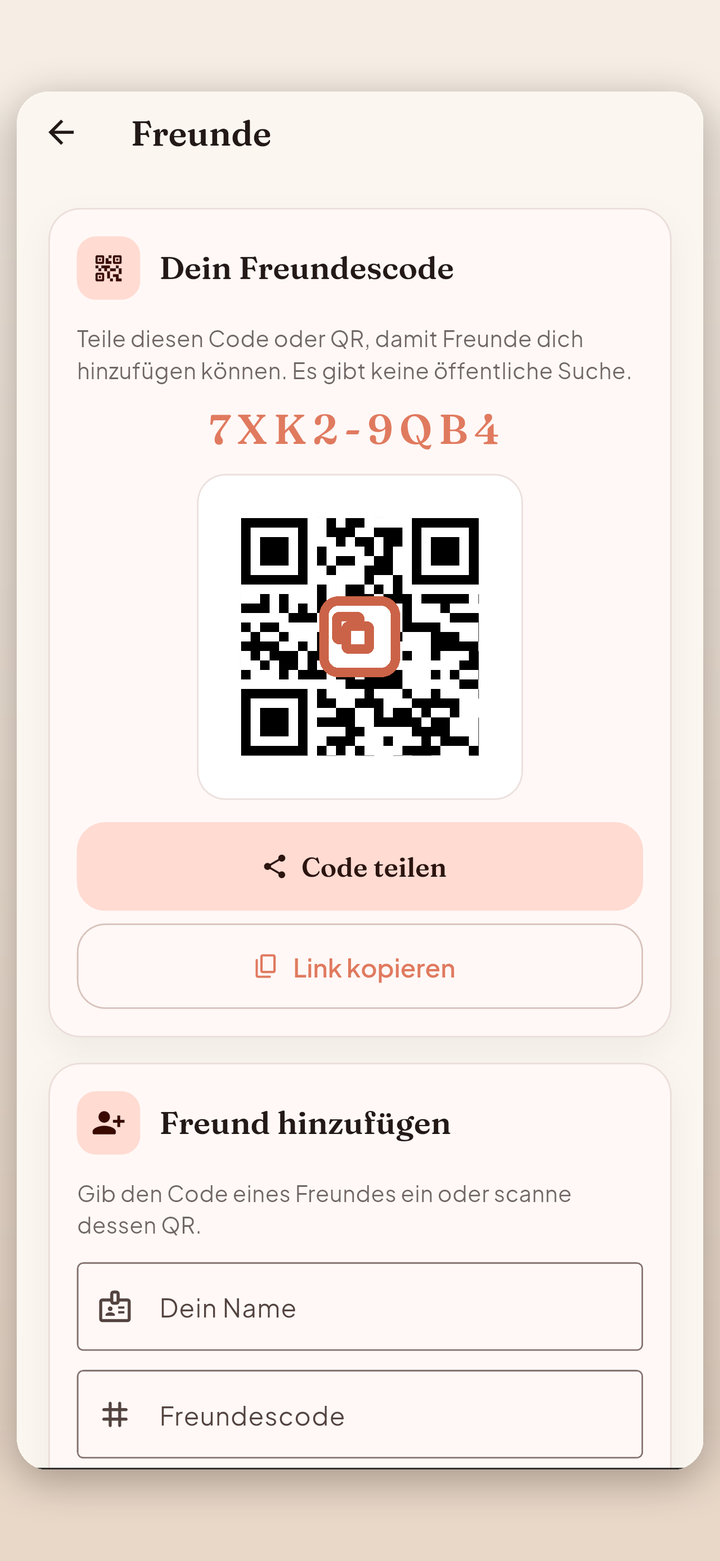
Task: Copy the invite link with Link kopieren
Action: 360,967
